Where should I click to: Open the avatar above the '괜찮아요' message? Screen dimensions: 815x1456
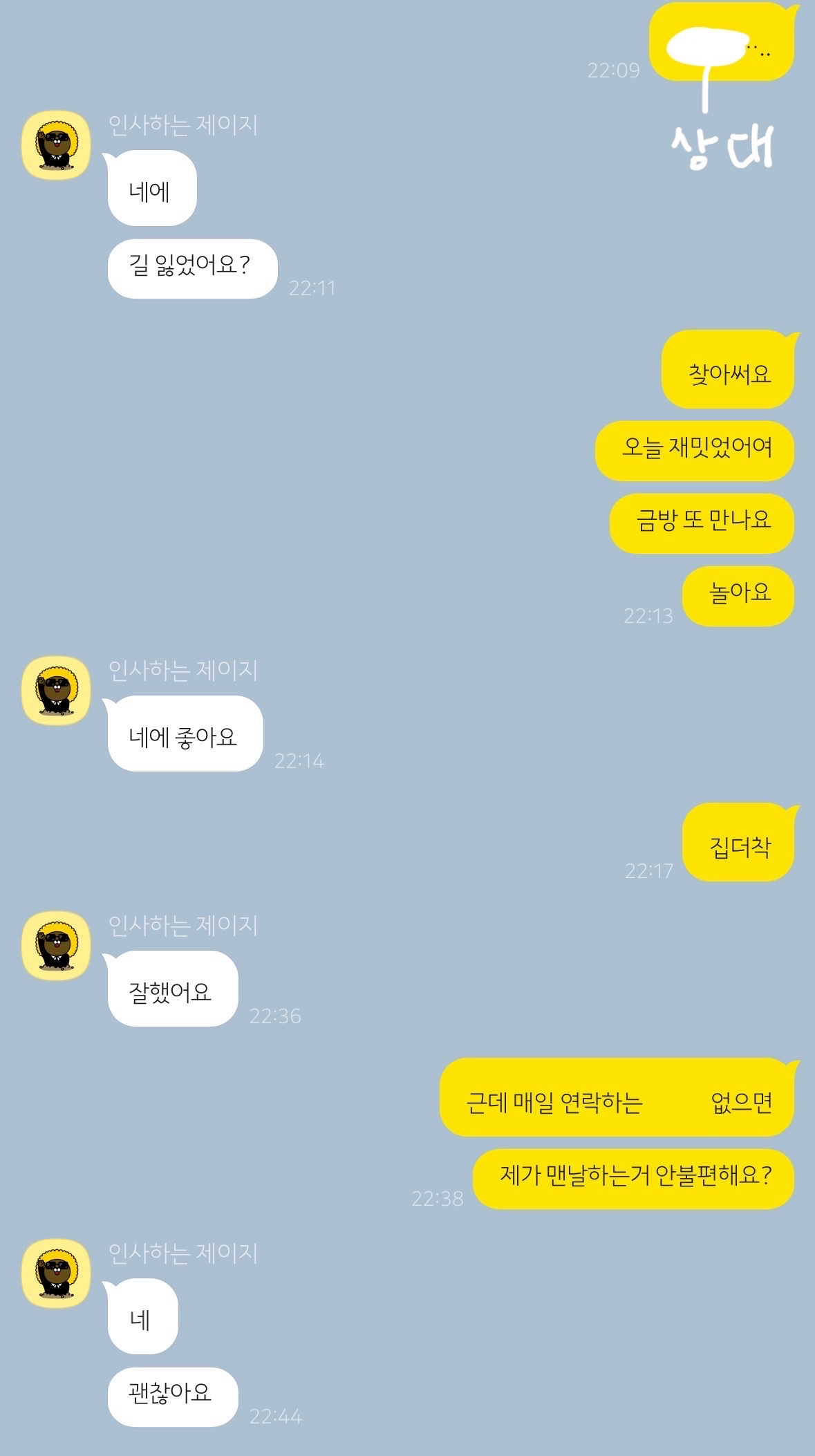pos(56,1273)
